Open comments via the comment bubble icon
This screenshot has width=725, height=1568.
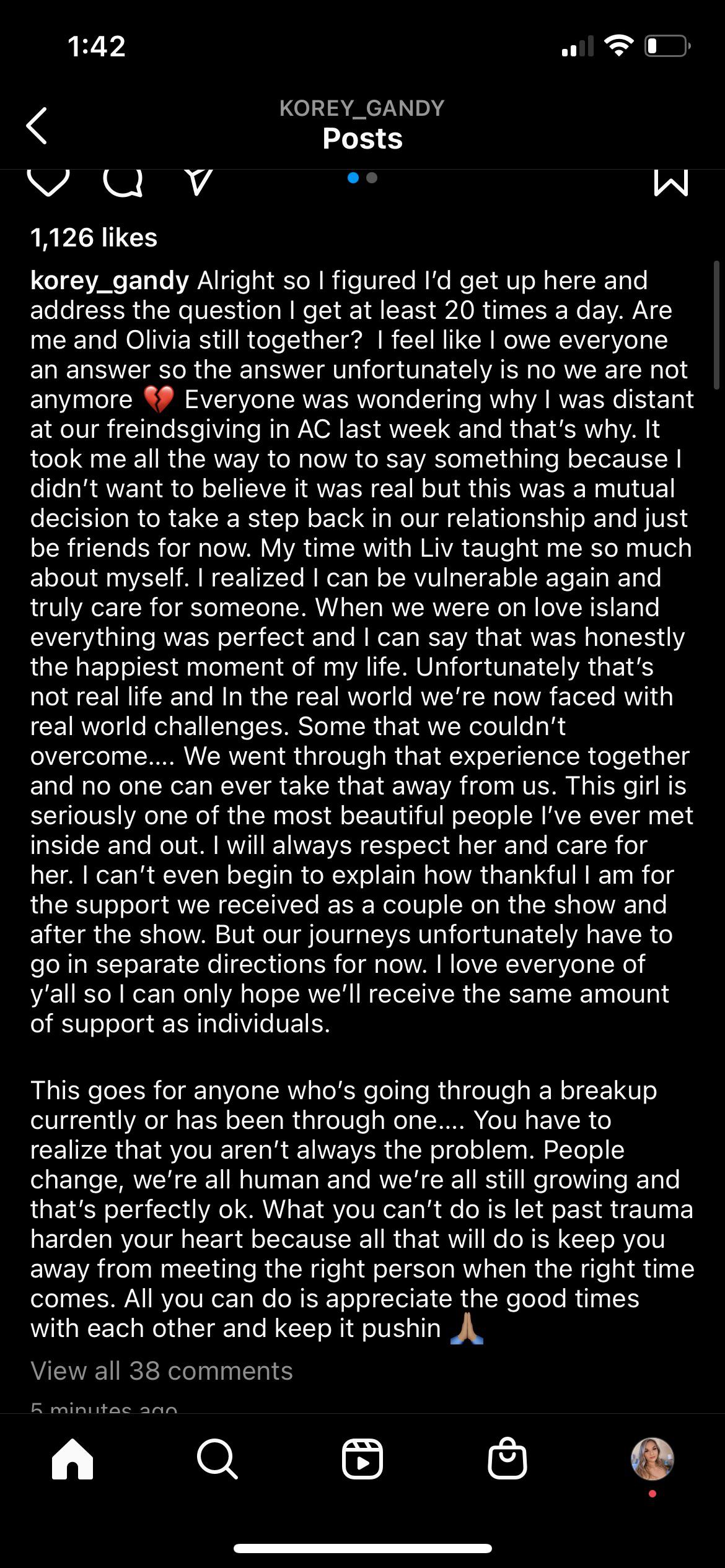tap(122, 181)
